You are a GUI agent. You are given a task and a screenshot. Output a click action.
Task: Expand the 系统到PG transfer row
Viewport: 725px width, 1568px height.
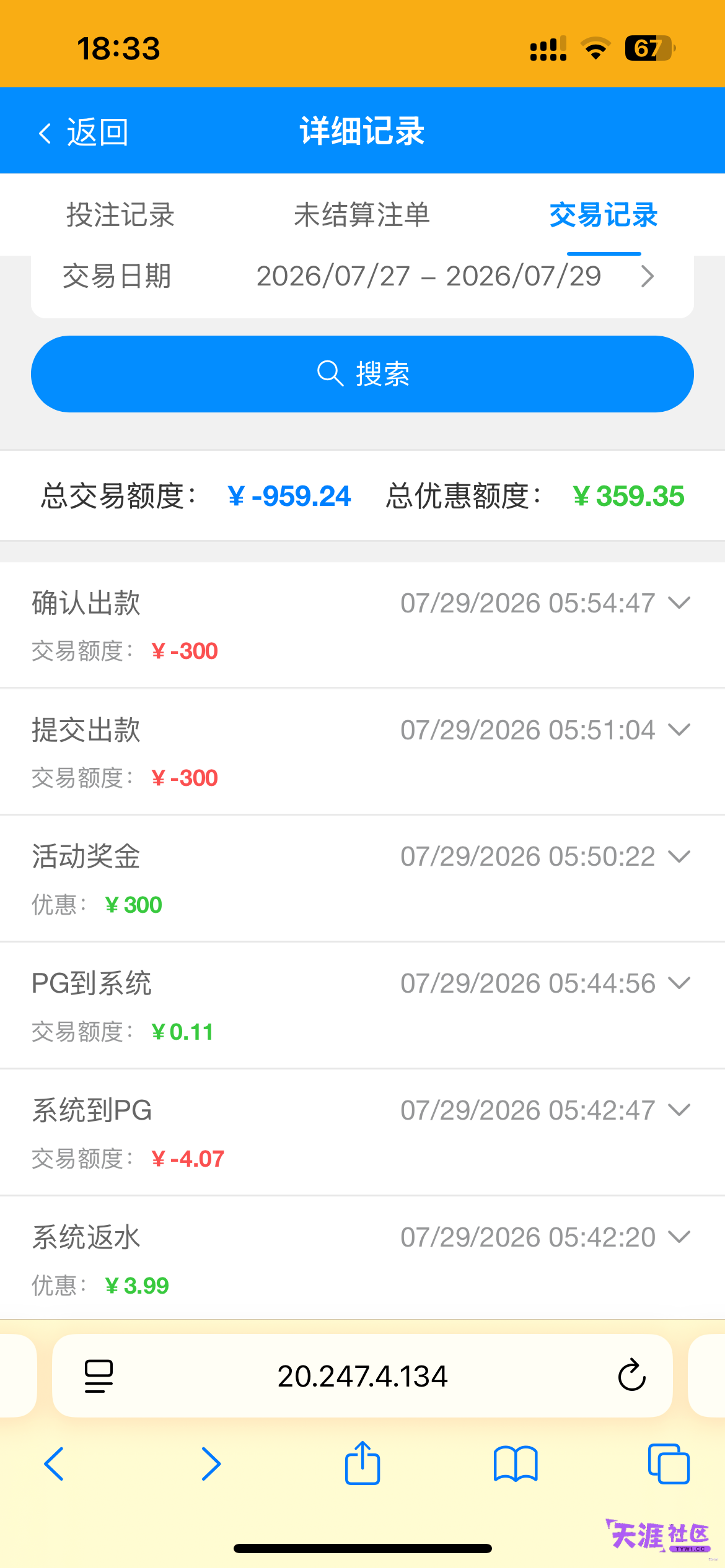(362, 1133)
